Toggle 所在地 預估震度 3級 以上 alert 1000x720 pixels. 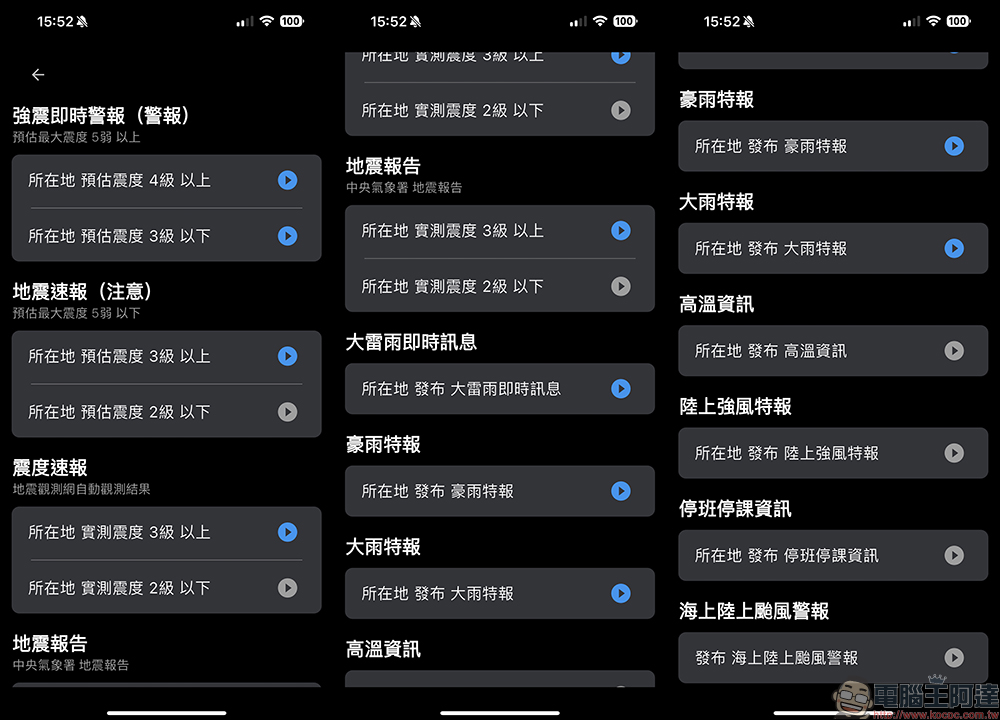pos(287,356)
